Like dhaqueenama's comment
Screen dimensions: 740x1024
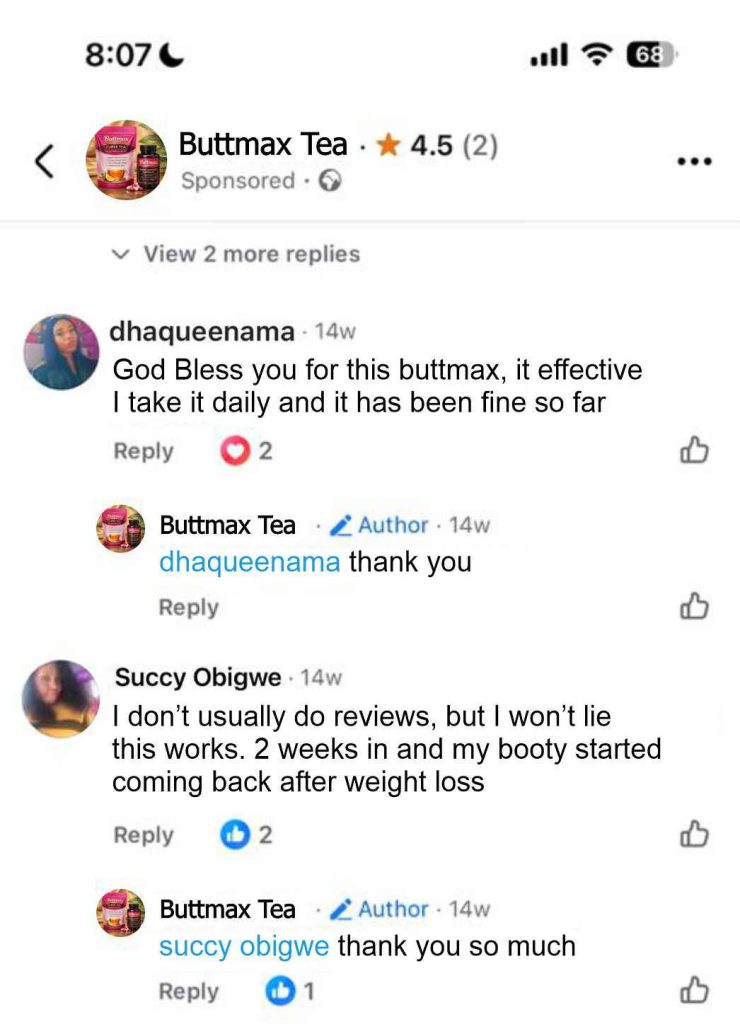point(694,452)
